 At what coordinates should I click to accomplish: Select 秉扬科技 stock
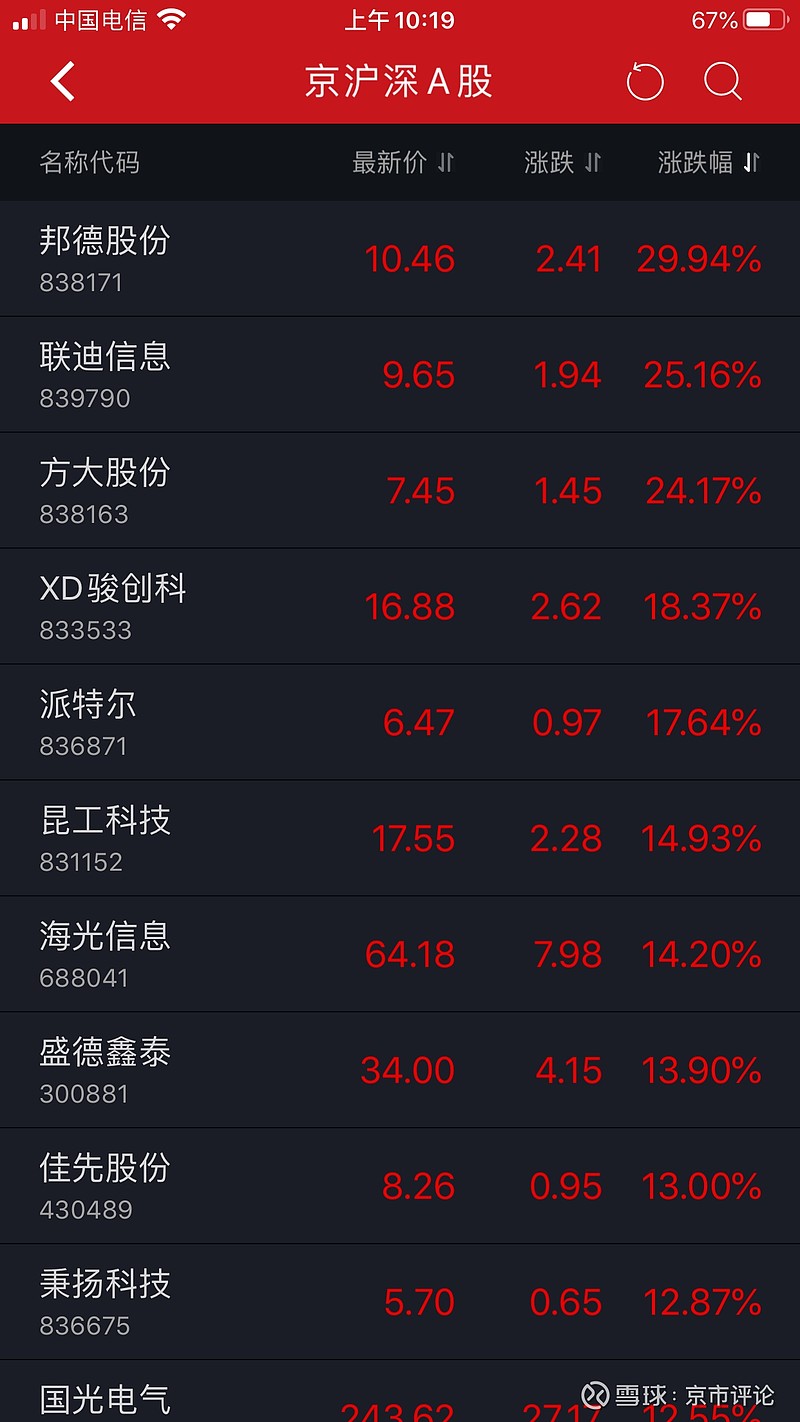(x=400, y=1303)
